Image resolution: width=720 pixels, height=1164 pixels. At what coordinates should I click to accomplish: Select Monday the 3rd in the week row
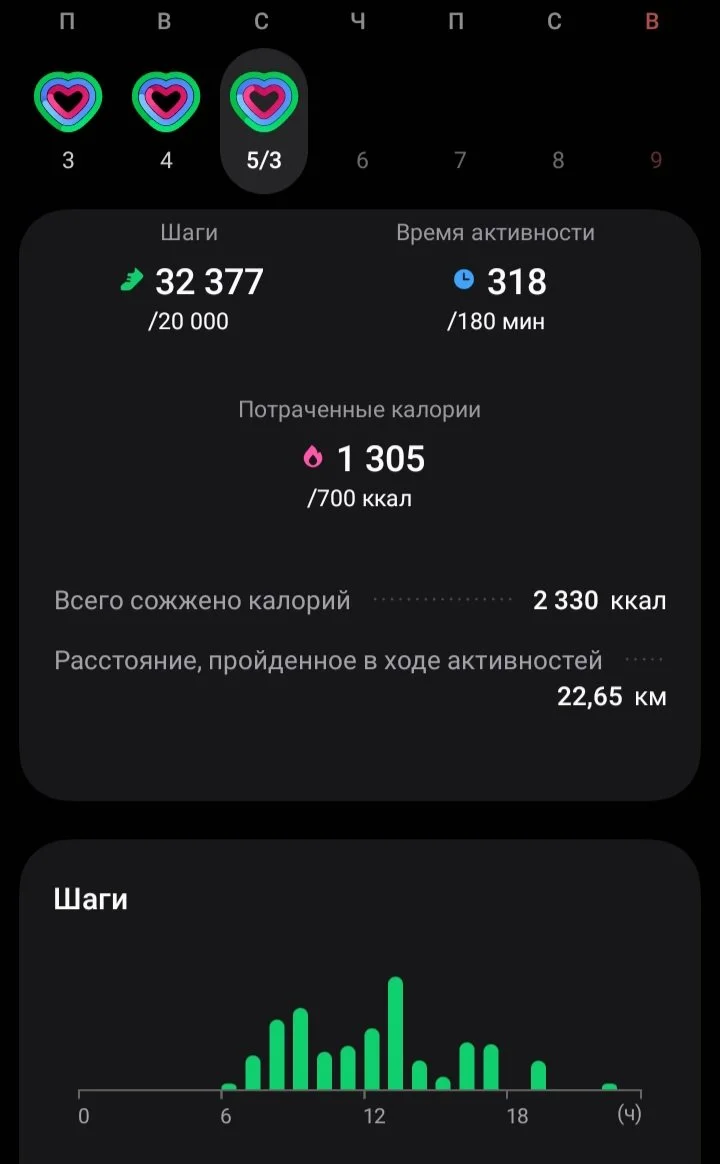tap(68, 118)
